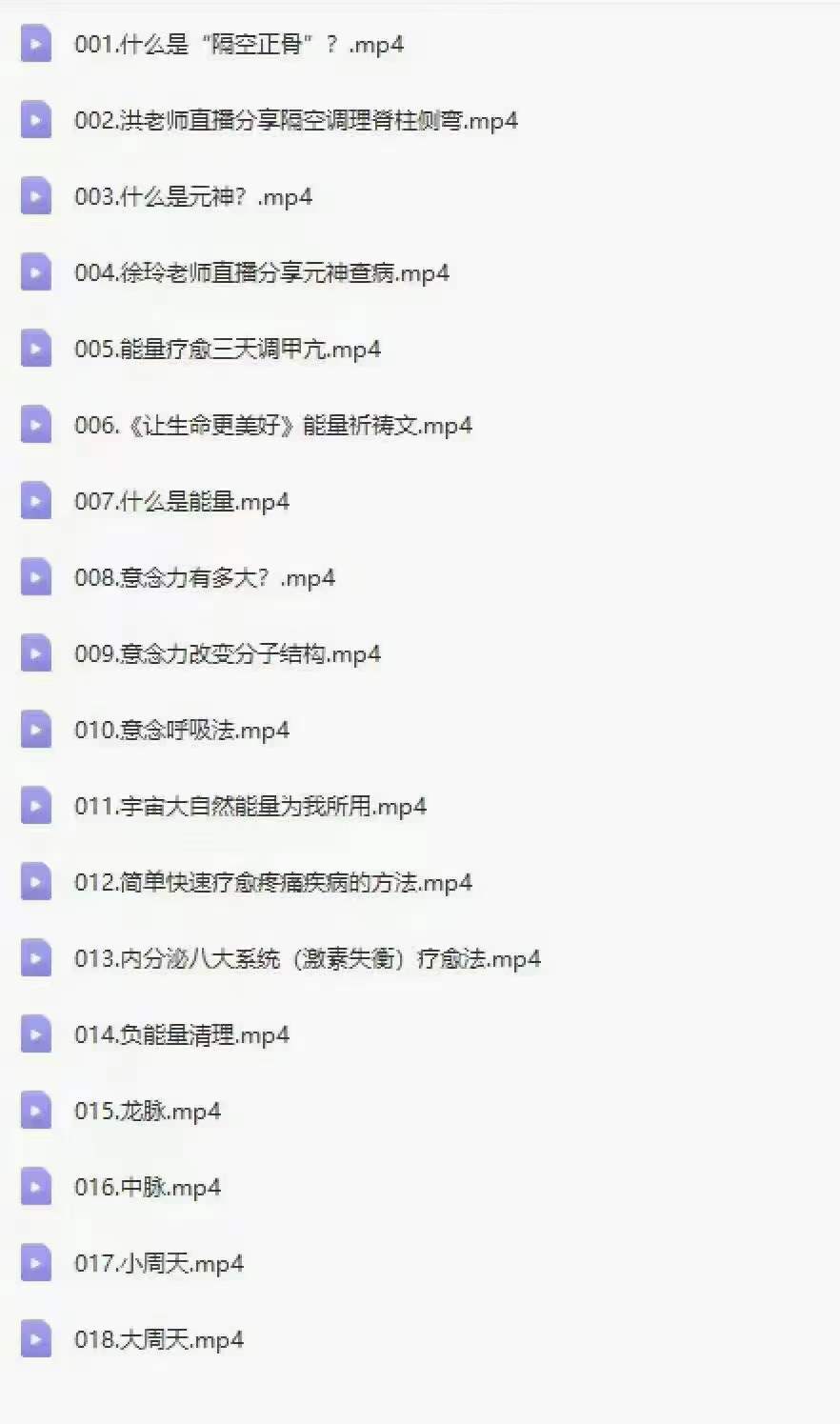
Task: Open the 015.龙脉.mp4 file
Action: tap(147, 1111)
